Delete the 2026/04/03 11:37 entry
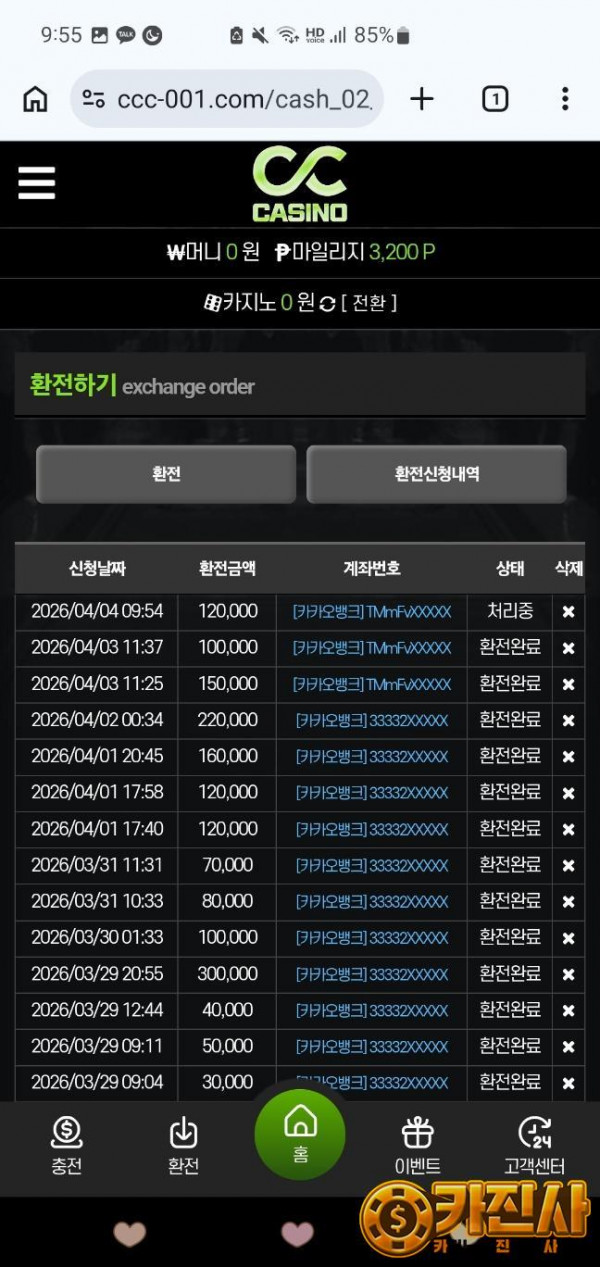Screen dimensions: 600x1267 click(x=568, y=648)
